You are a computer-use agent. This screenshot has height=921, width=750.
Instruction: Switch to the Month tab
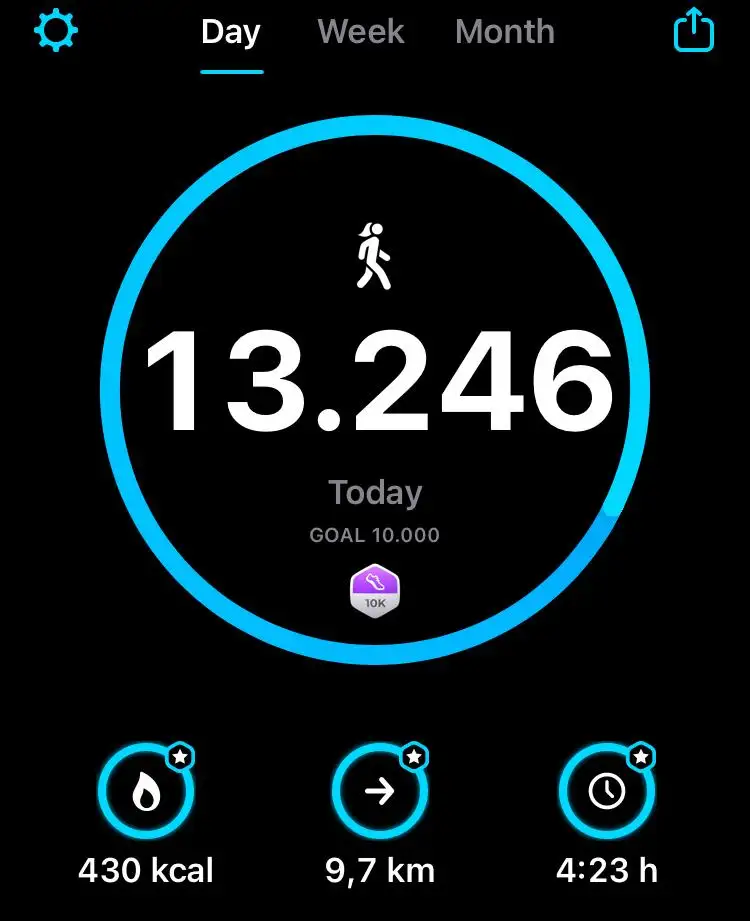point(504,32)
